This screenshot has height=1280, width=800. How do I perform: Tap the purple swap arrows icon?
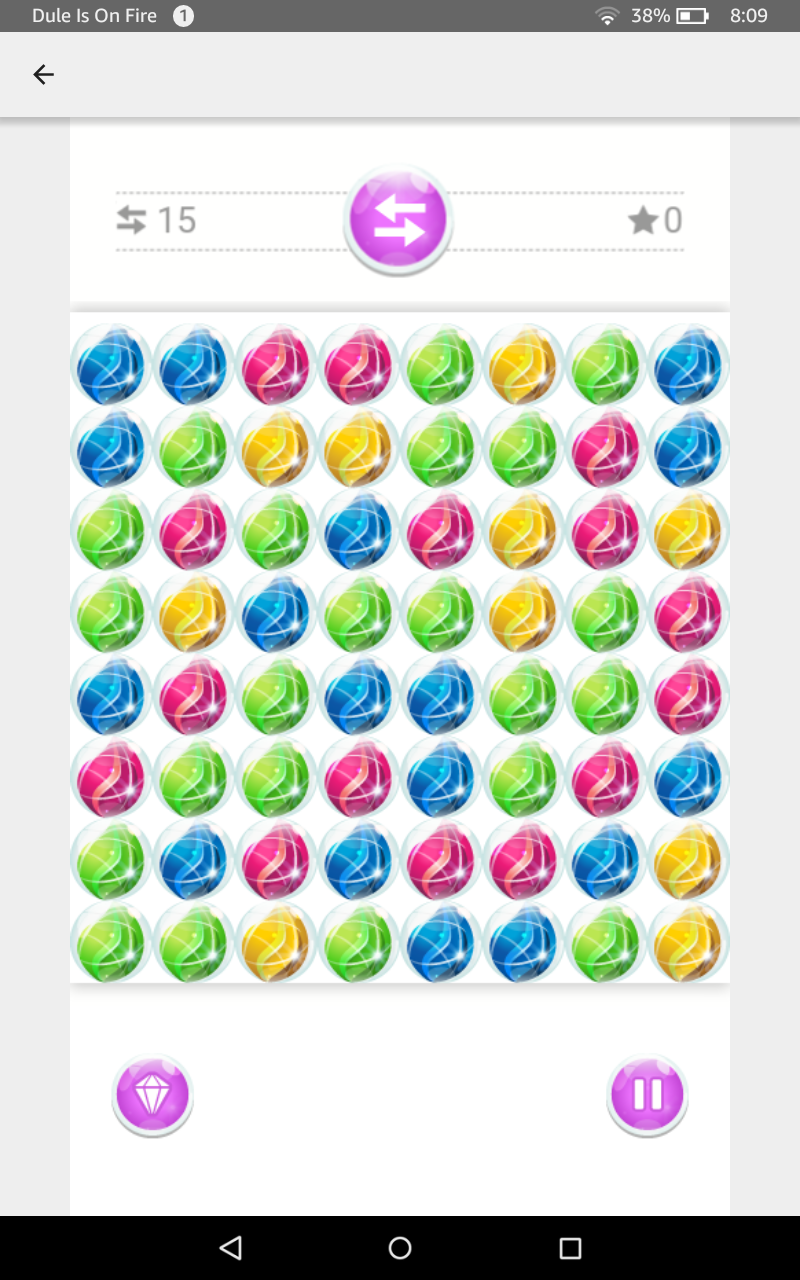pyautogui.click(x=397, y=219)
